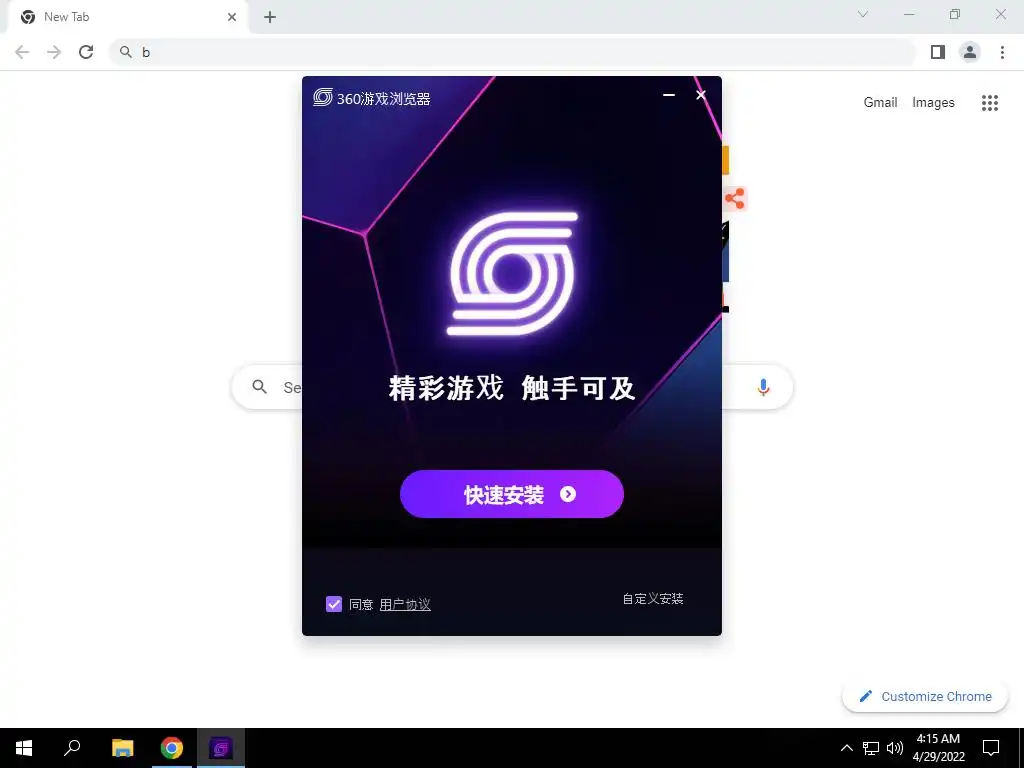Reload the current page
The height and width of the screenshot is (768, 1024).
(86, 52)
